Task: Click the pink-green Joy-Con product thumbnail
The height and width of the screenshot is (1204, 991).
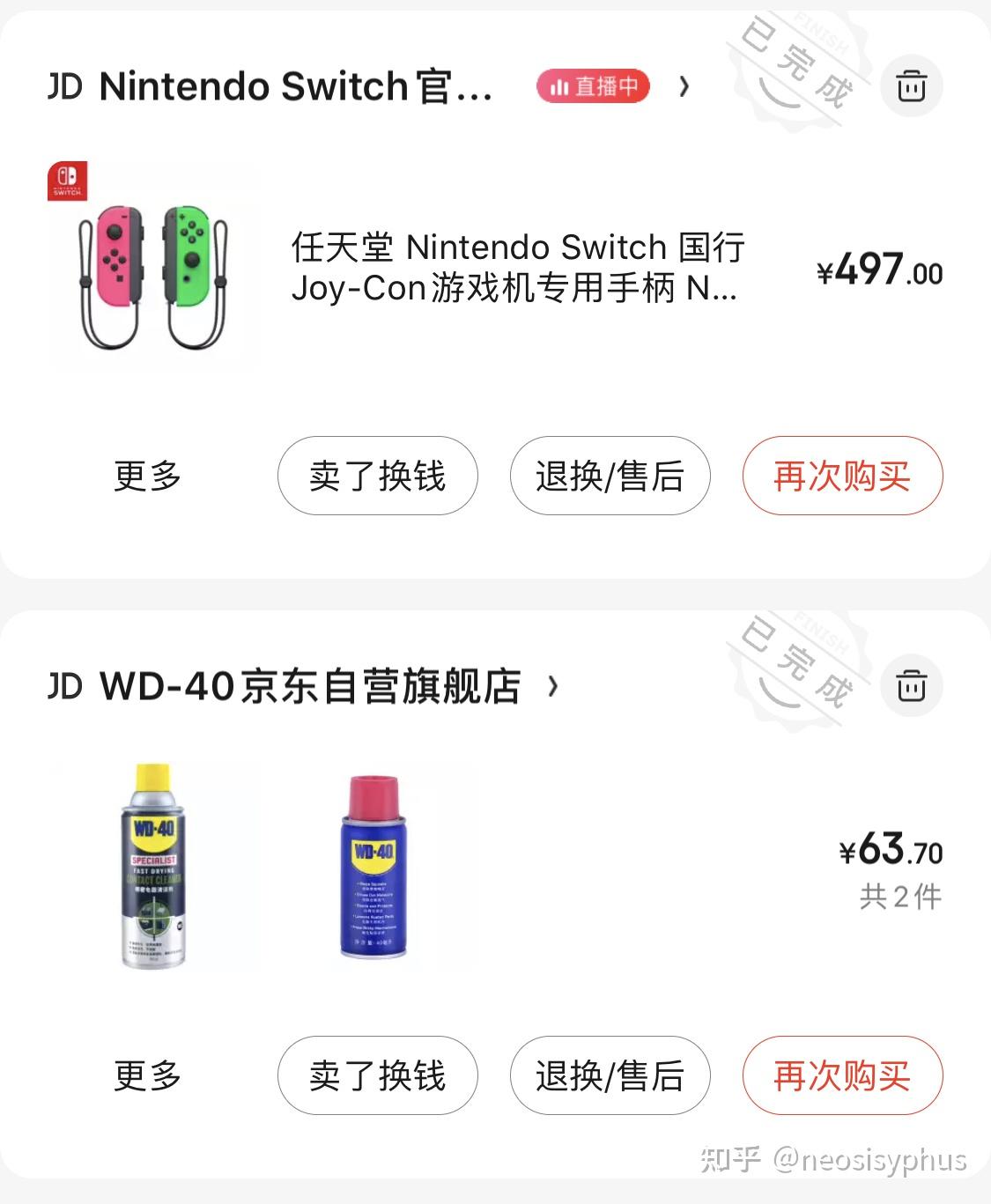Action: [x=154, y=264]
